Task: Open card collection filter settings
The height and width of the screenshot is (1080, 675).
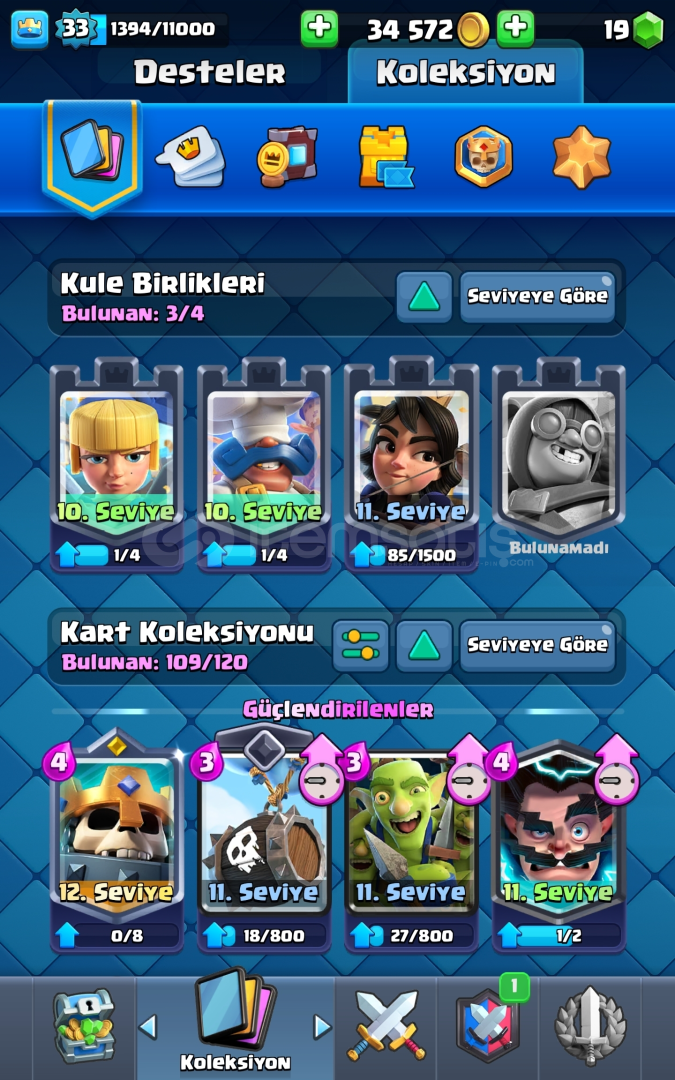Action: coord(360,645)
